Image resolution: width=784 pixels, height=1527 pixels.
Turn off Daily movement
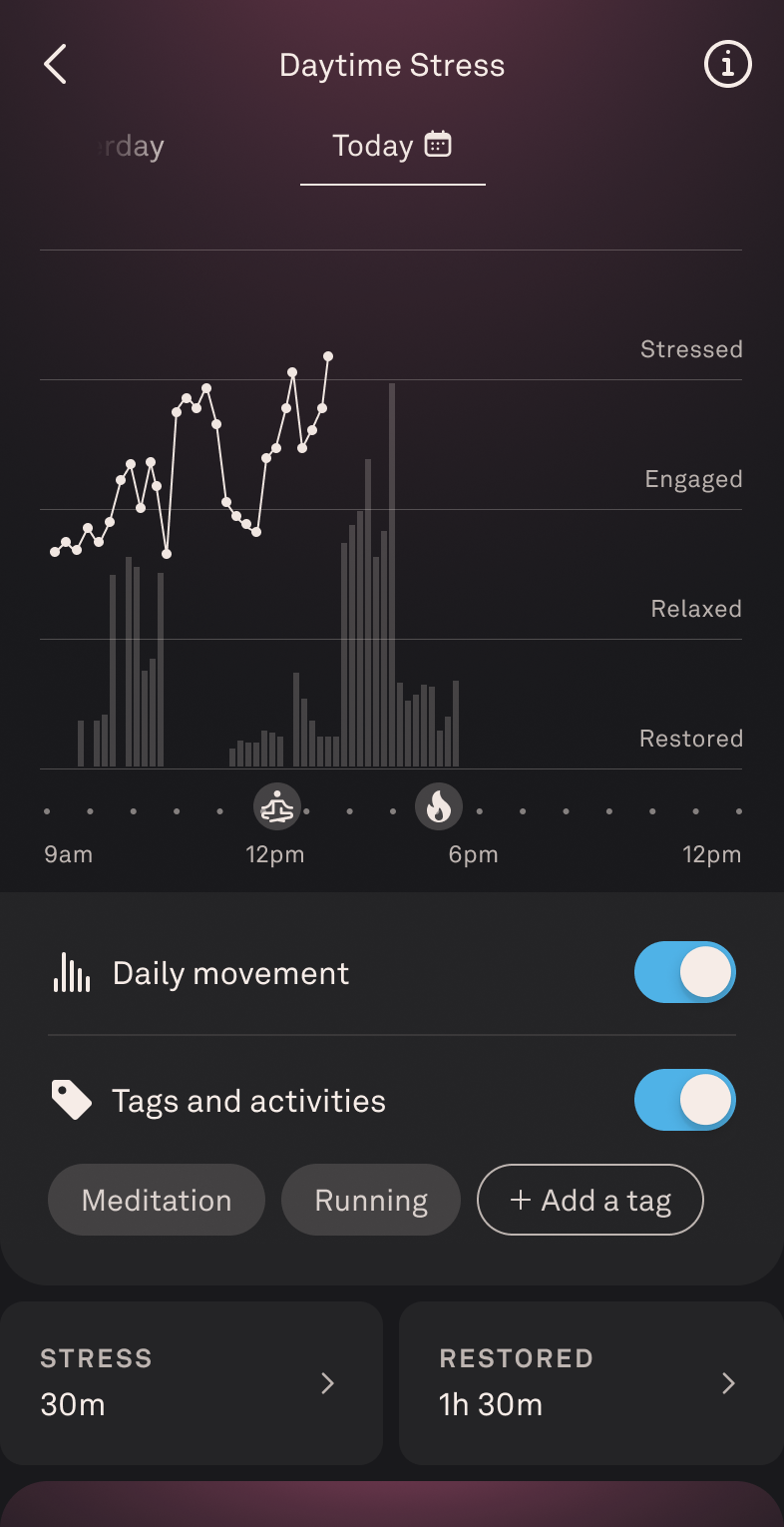(684, 972)
